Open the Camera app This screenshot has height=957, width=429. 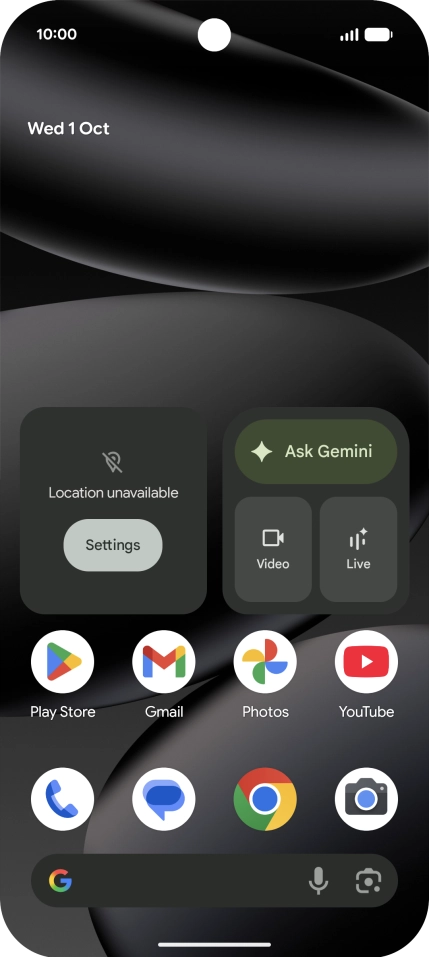[366, 799]
